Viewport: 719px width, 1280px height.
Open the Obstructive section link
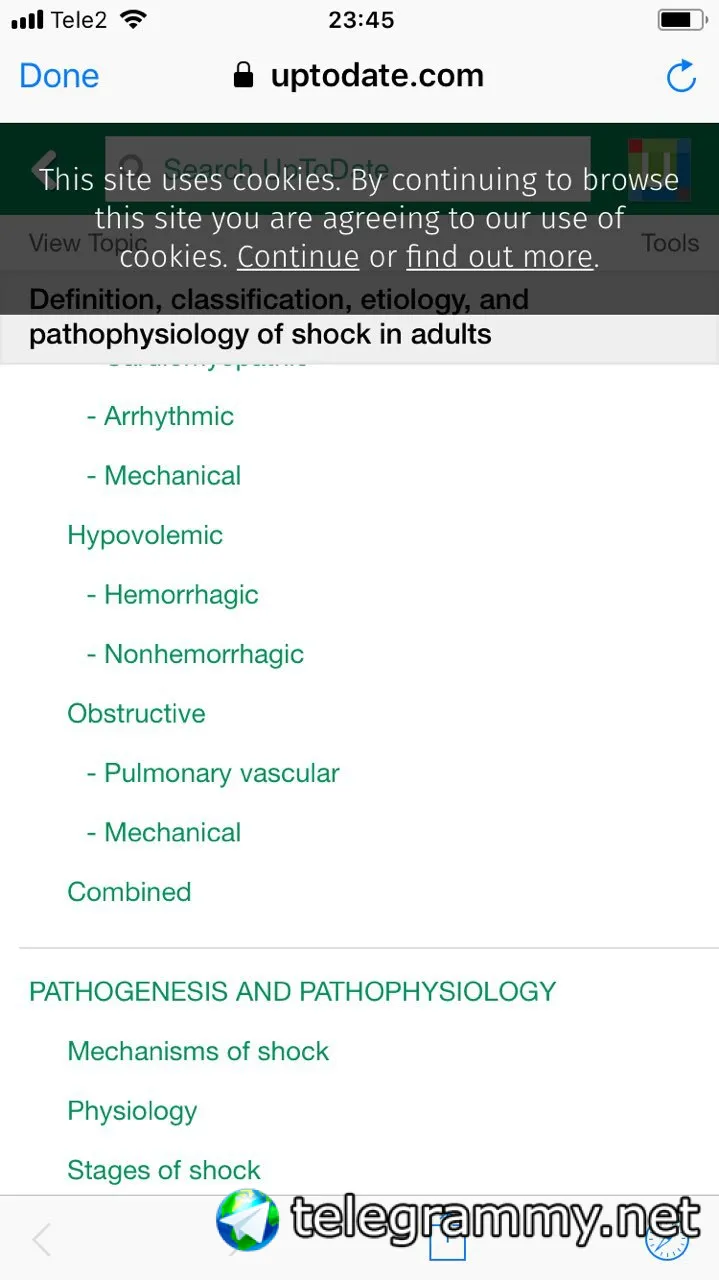tap(136, 713)
